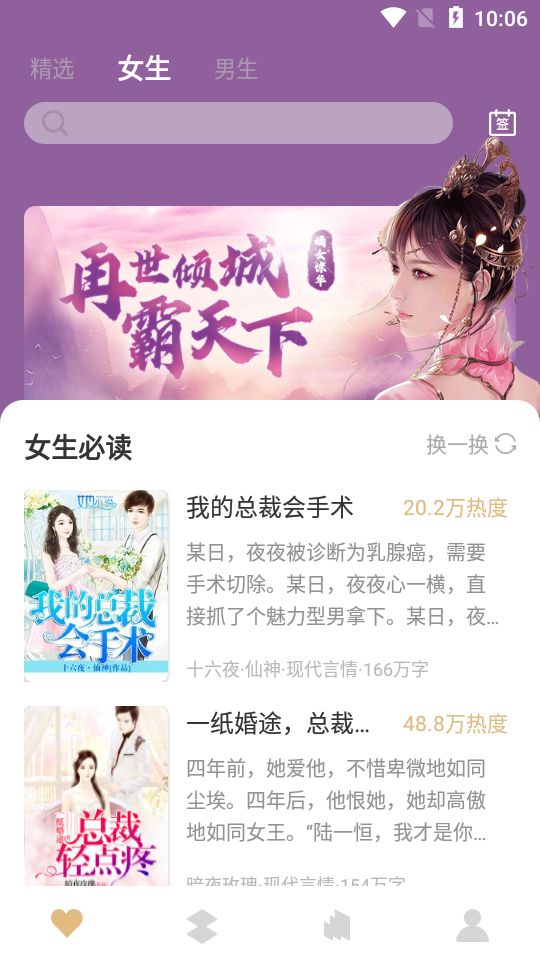Tap the search box
This screenshot has width=540, height=960.
[238, 123]
